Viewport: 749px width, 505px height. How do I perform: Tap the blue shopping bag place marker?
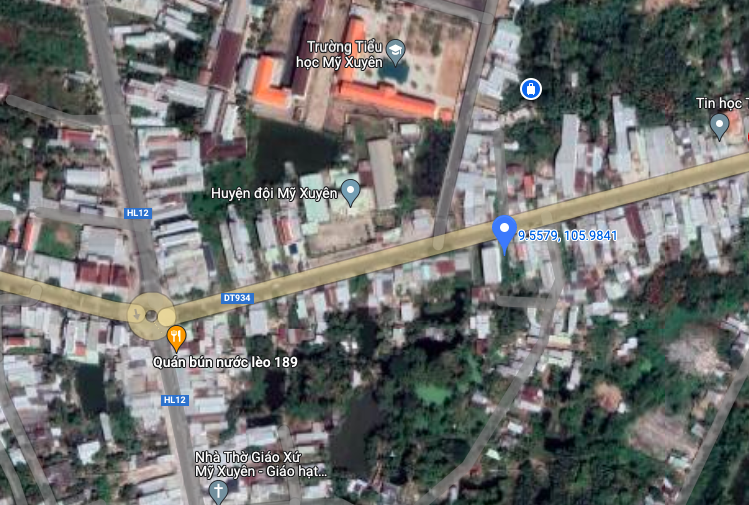(x=529, y=90)
